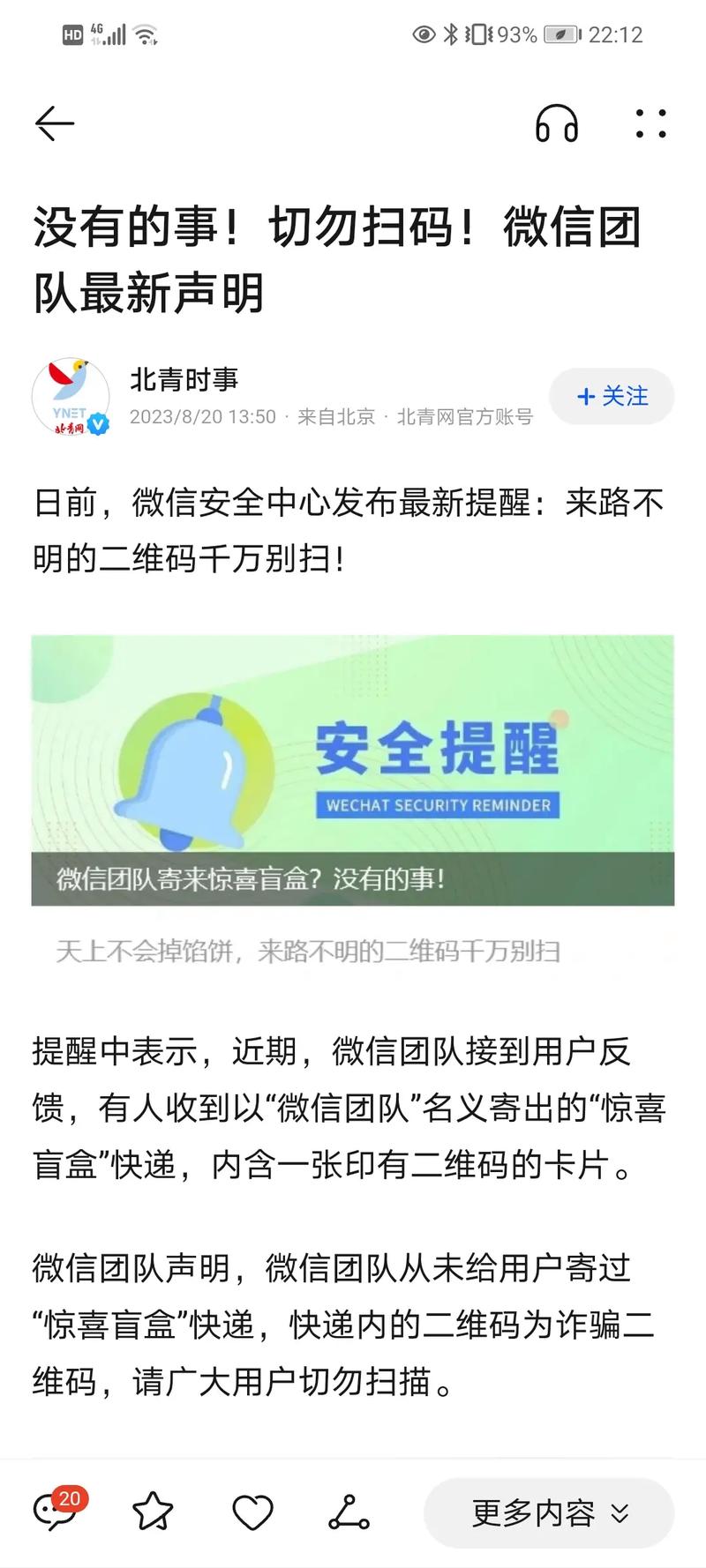The width and height of the screenshot is (706, 1568).
Task: Go back using the top arrow
Action: pos(54,123)
